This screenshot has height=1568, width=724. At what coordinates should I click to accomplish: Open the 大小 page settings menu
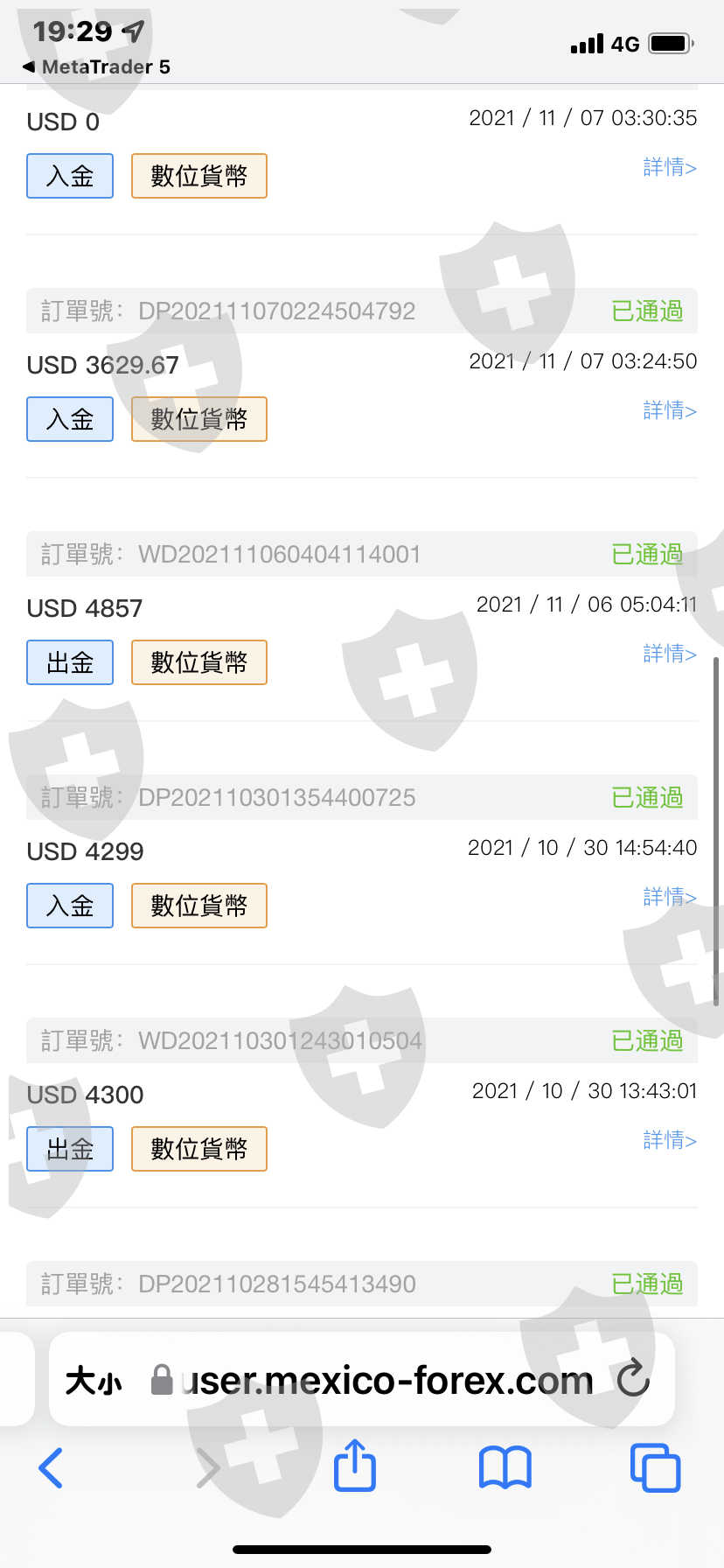click(x=94, y=1381)
